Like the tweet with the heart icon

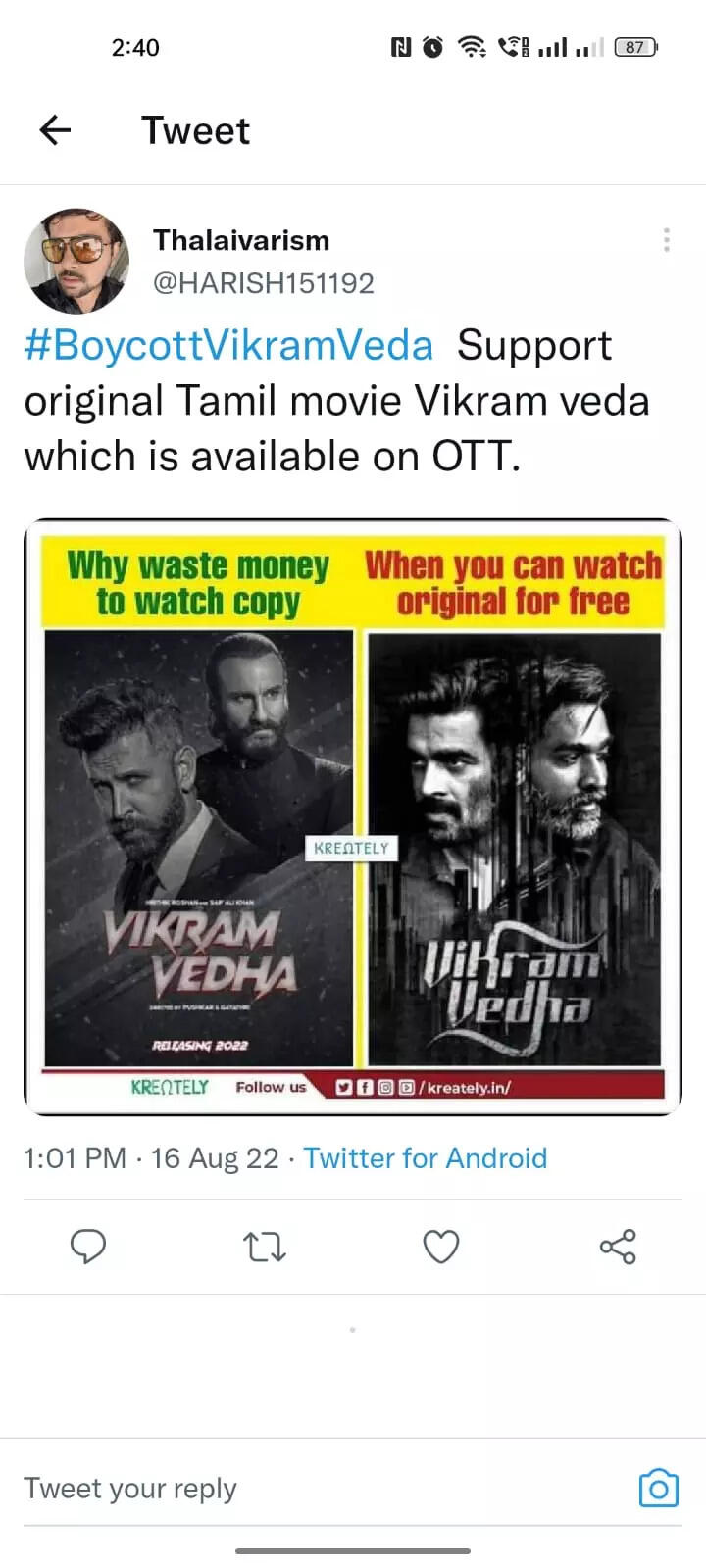tap(441, 1247)
